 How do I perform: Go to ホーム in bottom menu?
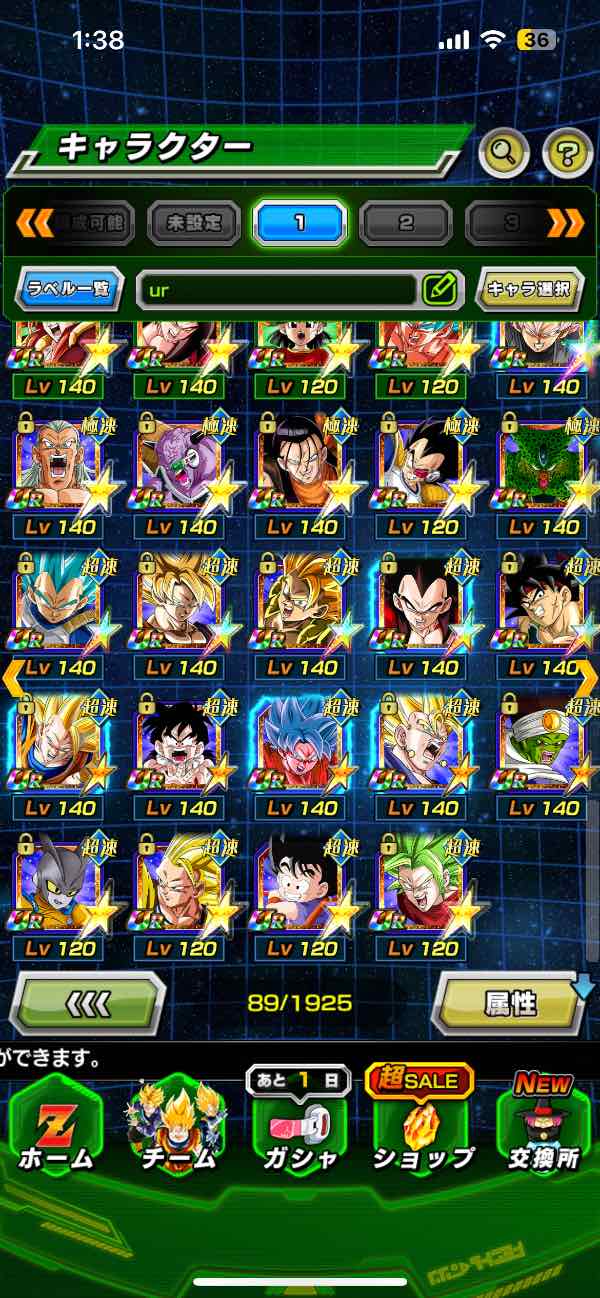pyautogui.click(x=57, y=1127)
